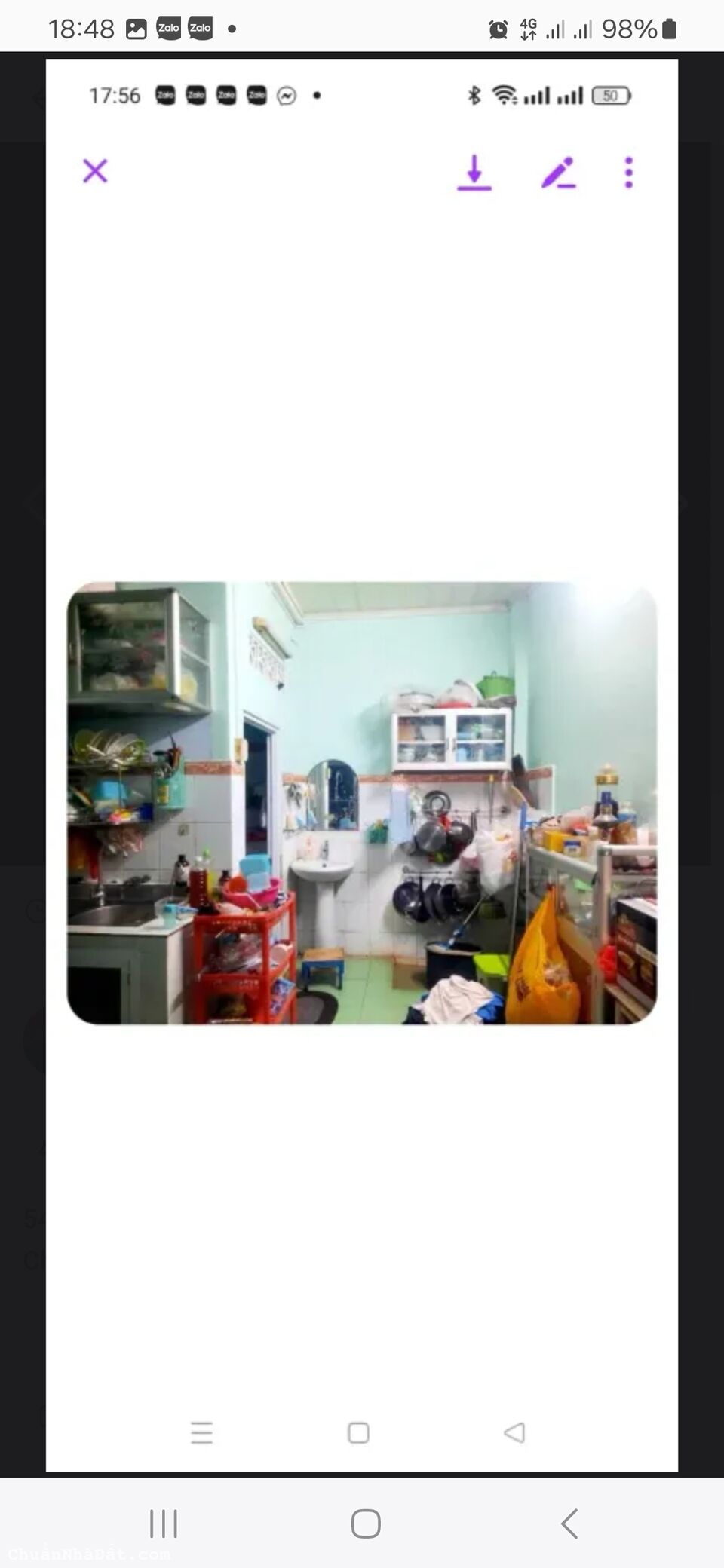Viewport: 724px width, 1568px height.
Task: Tap the download icon to save the photo
Action: coord(475,172)
